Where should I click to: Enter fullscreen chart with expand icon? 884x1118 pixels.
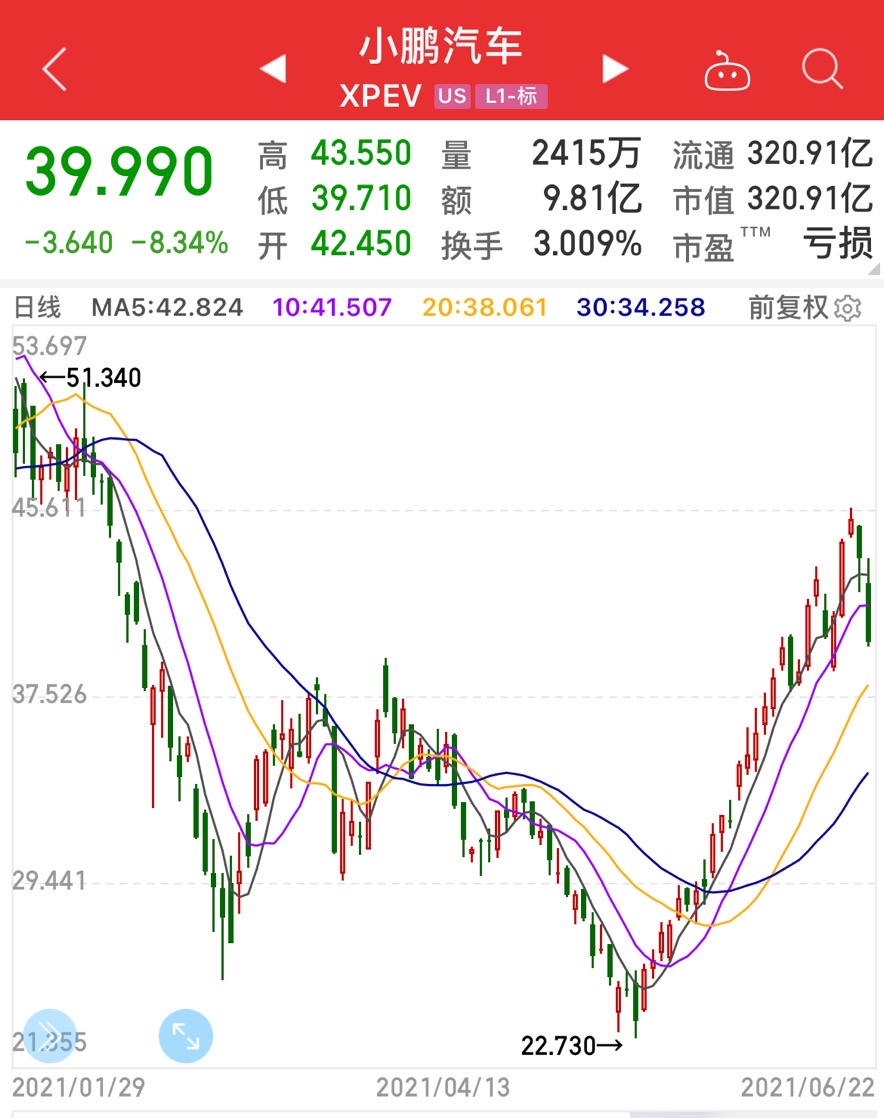tap(186, 1037)
